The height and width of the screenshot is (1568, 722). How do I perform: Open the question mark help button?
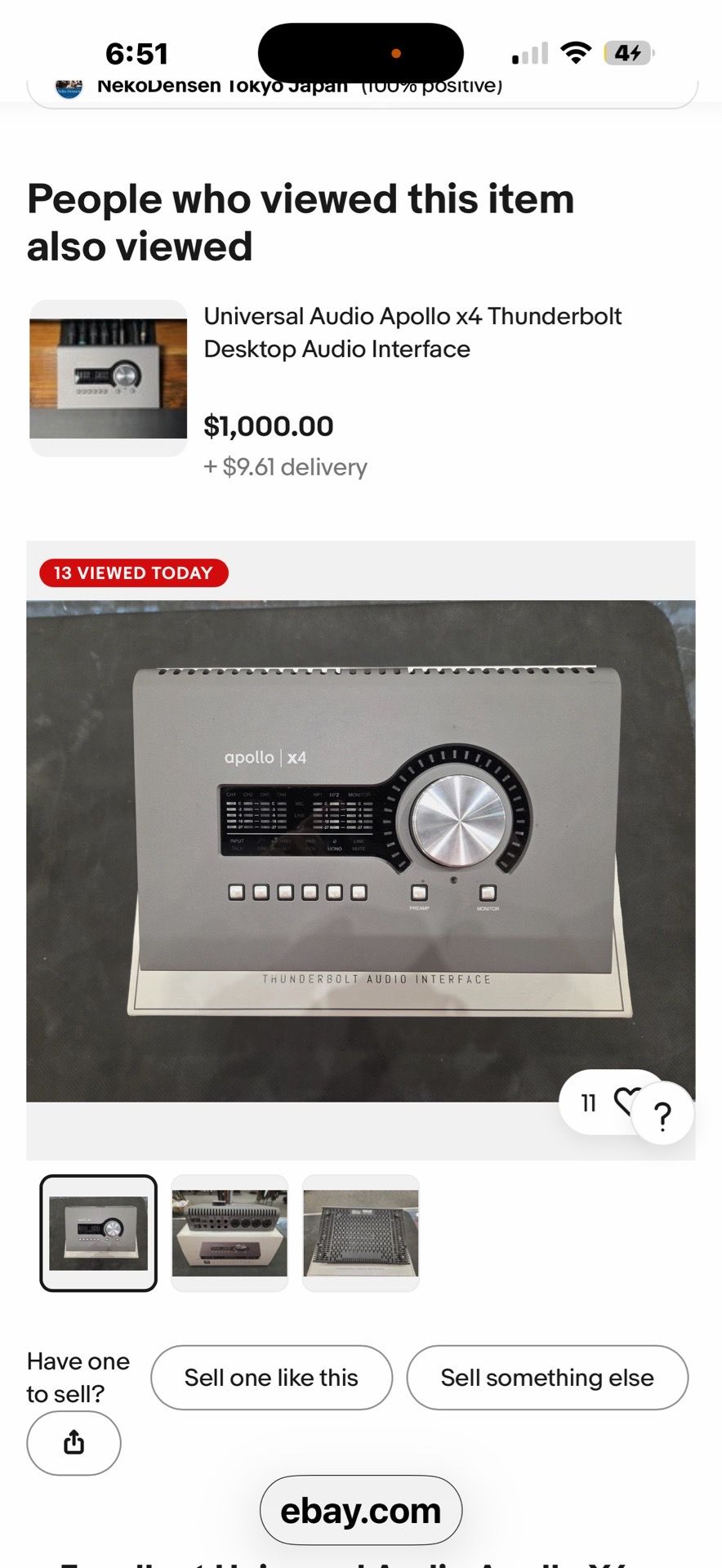662,1114
